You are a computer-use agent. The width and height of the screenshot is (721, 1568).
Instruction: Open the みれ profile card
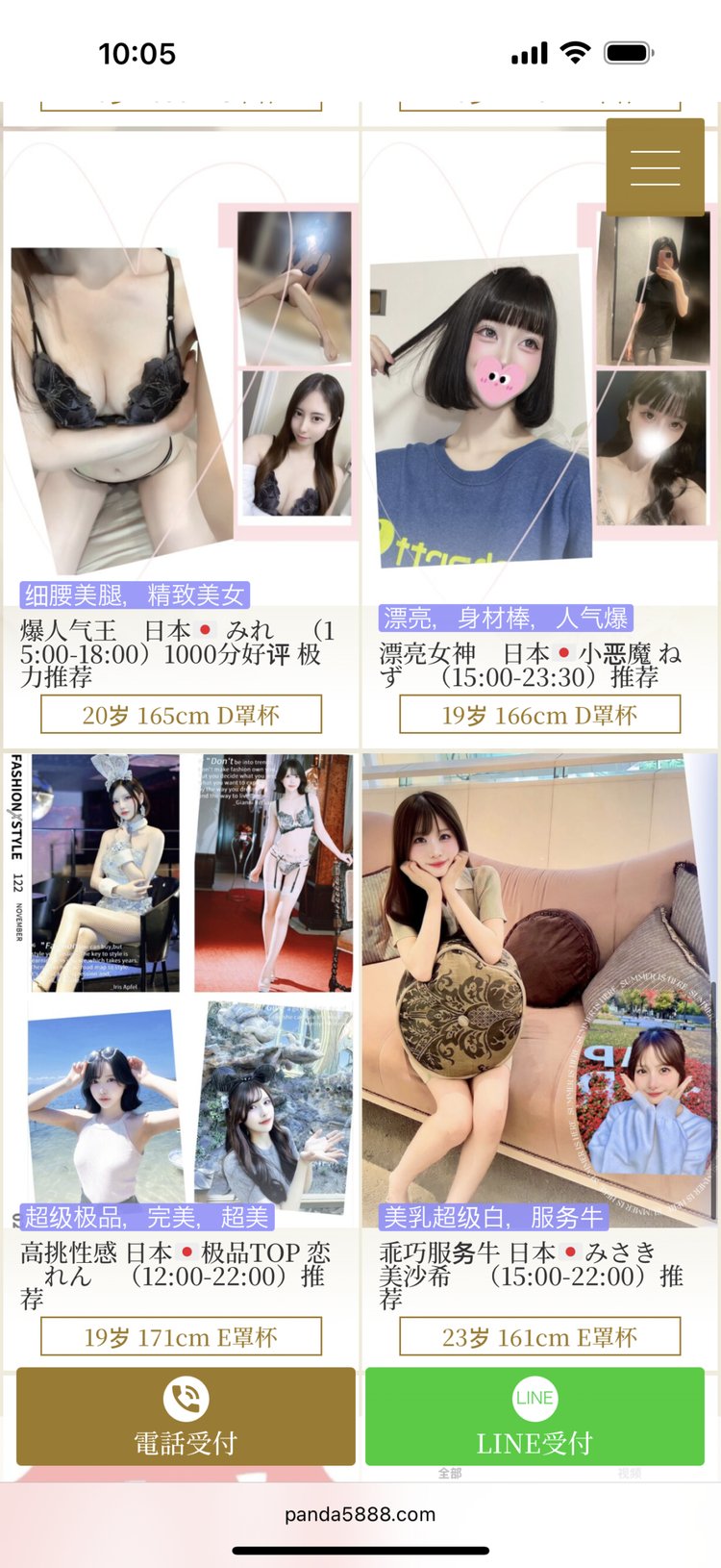[181, 404]
